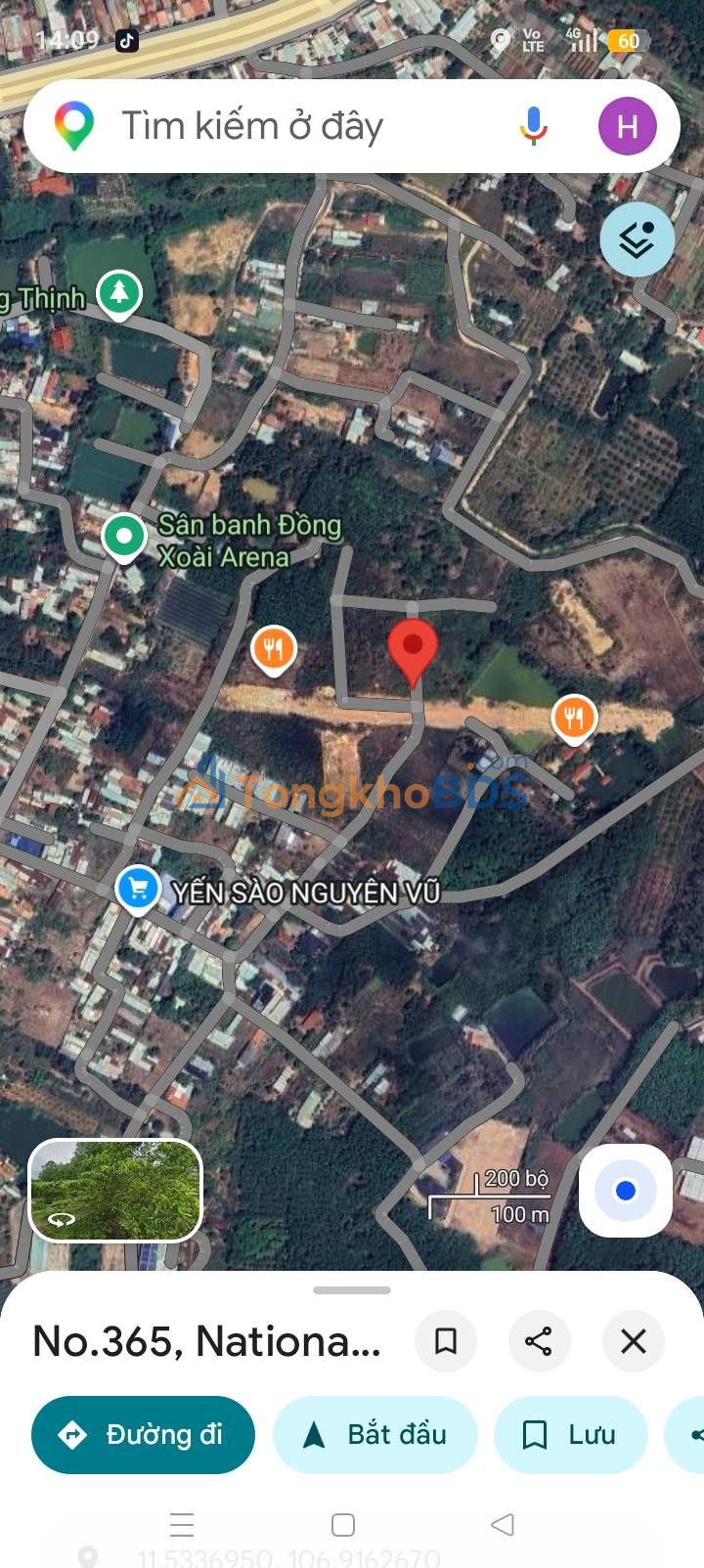Image resolution: width=704 pixels, height=1568 pixels.
Task: Go back with the system back button
Action: tap(503, 1525)
